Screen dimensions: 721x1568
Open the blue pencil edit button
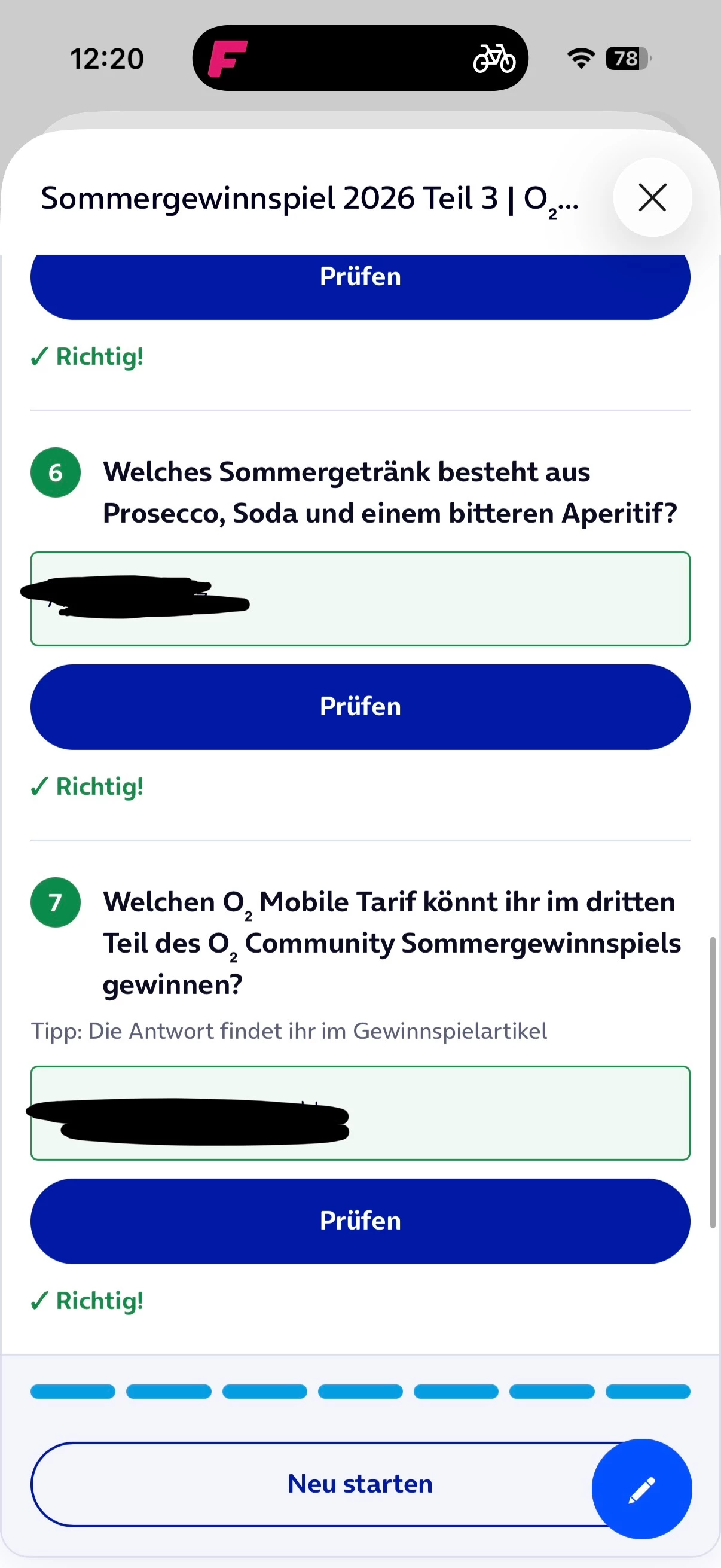click(642, 1489)
